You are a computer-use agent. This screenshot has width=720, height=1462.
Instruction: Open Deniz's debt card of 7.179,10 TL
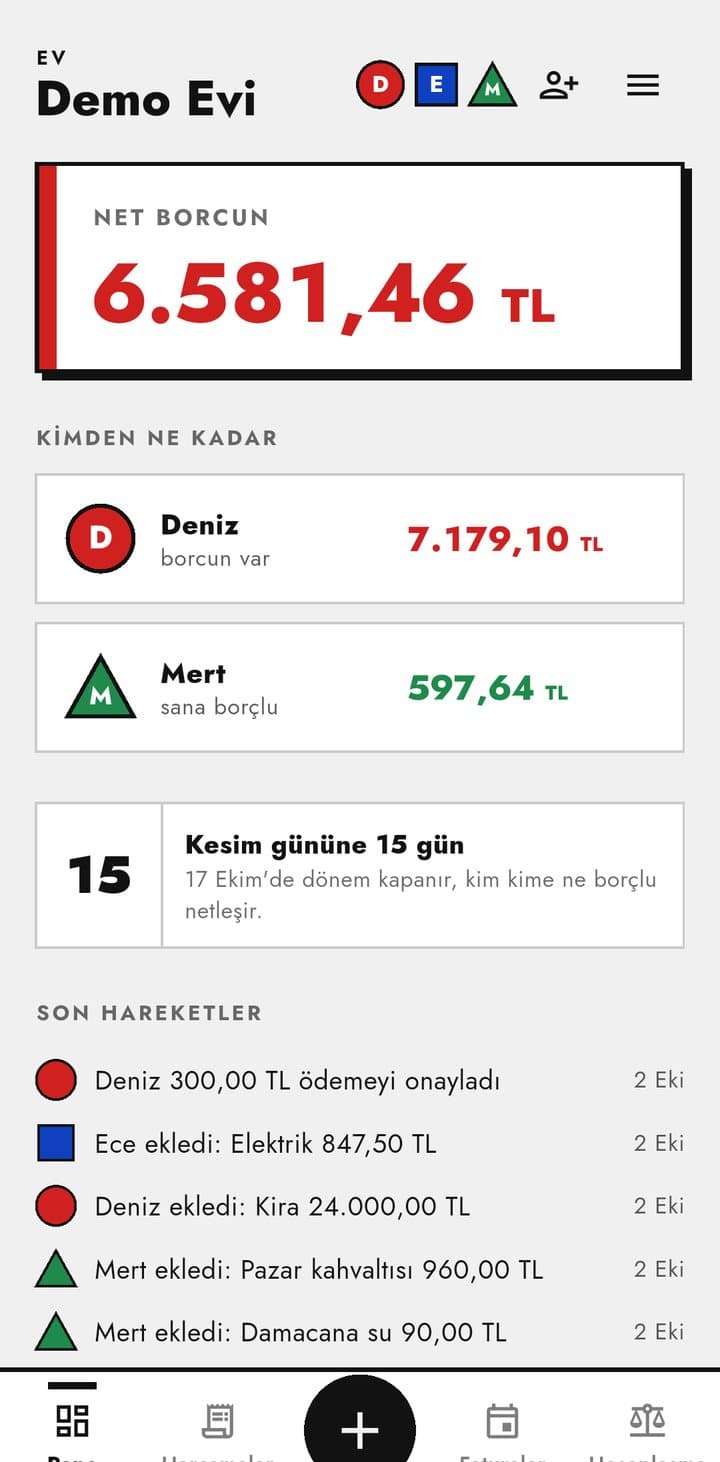360,539
